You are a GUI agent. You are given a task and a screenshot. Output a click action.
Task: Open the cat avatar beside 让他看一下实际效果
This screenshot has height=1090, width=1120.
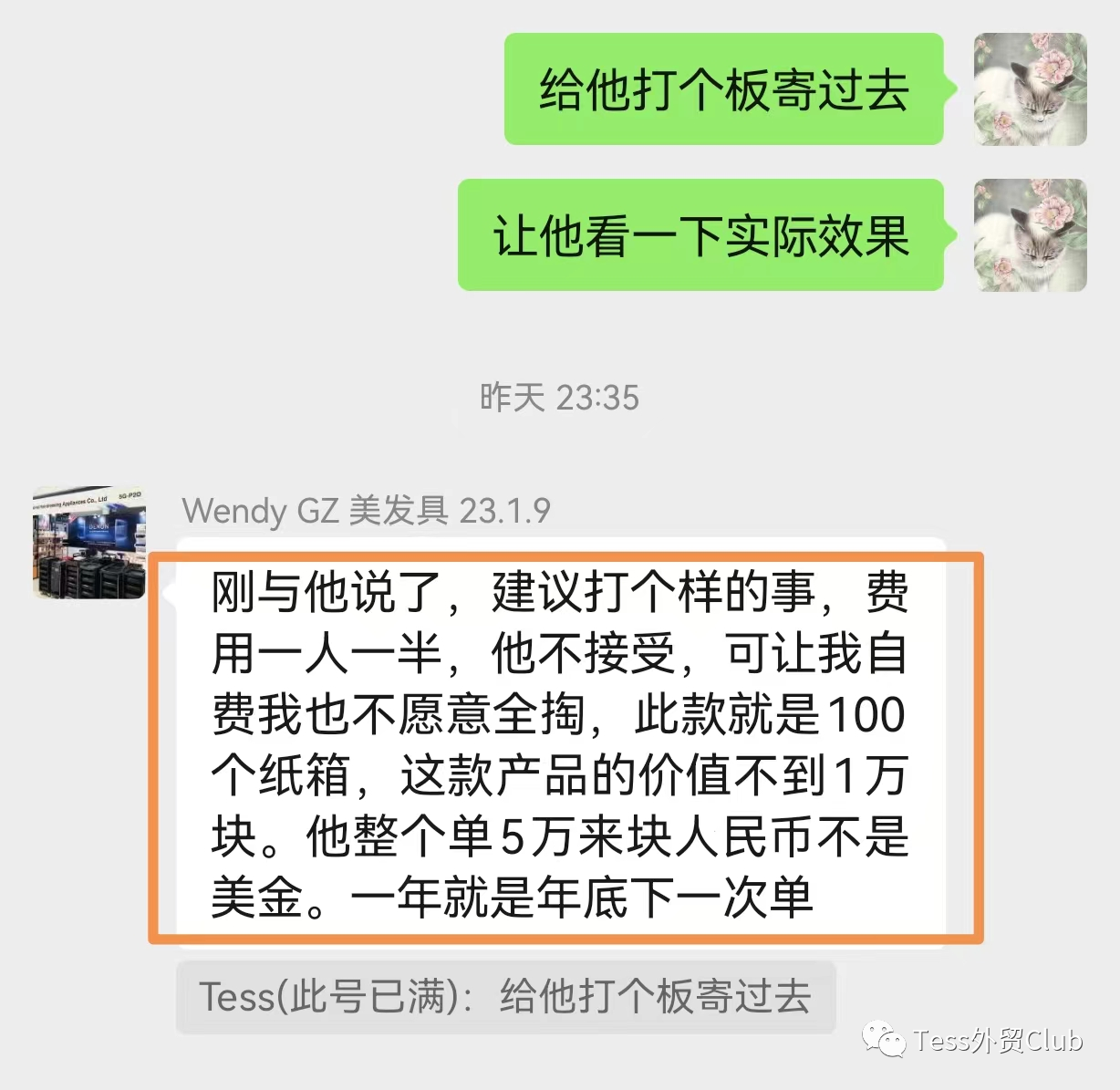(x=1030, y=235)
